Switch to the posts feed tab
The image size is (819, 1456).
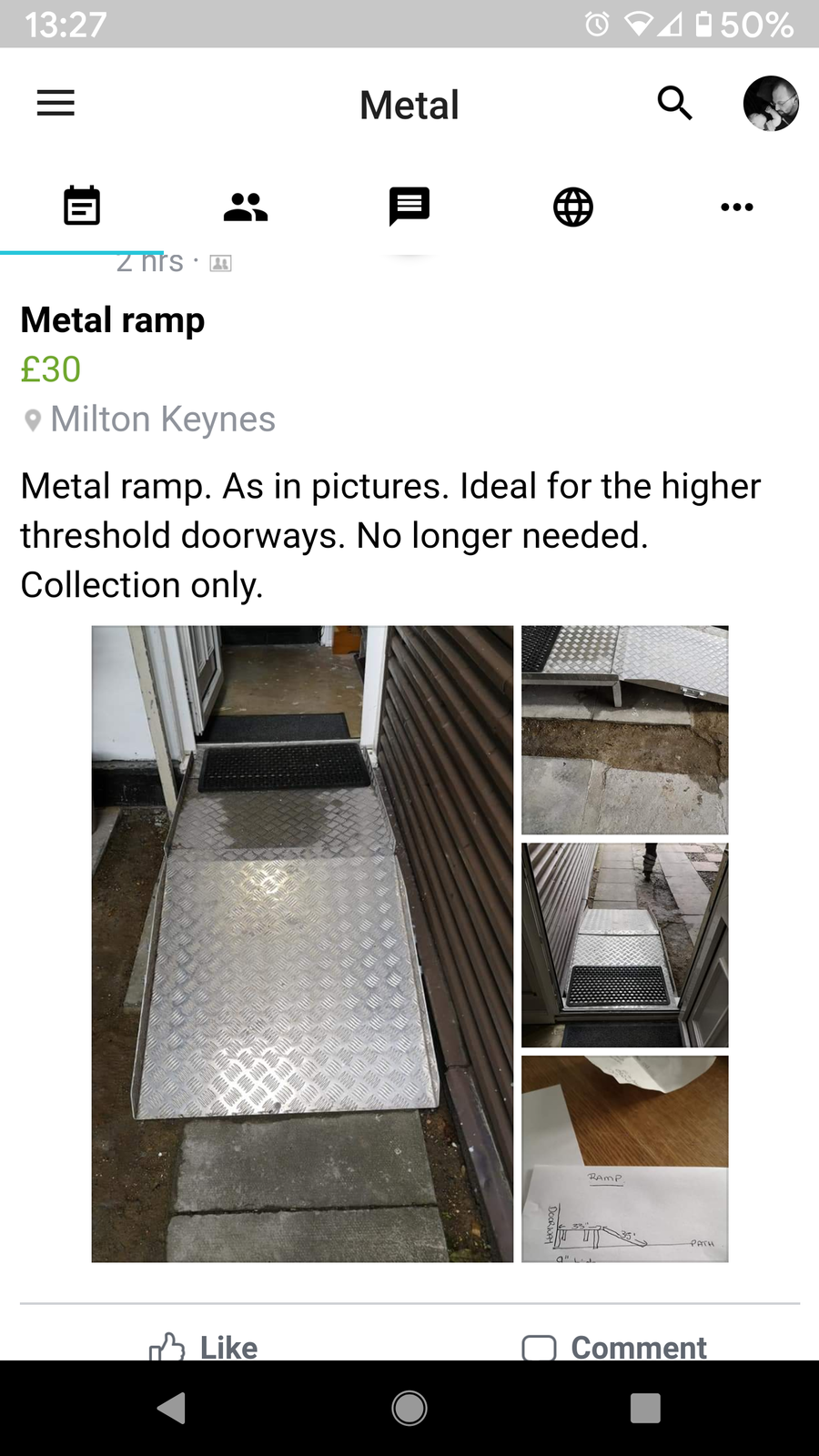tap(82, 207)
